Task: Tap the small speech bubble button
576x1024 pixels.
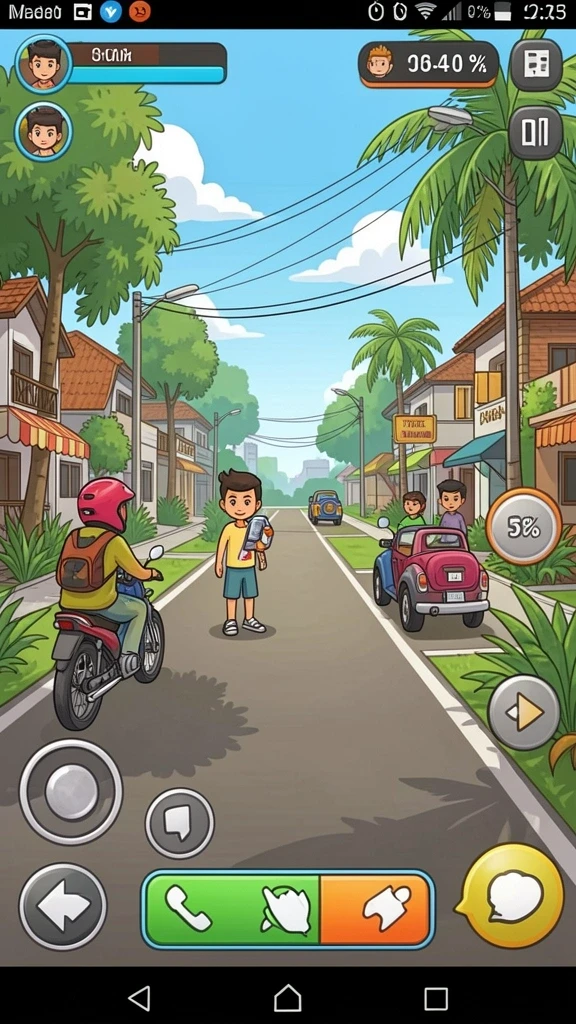Action: pyautogui.click(x=180, y=823)
